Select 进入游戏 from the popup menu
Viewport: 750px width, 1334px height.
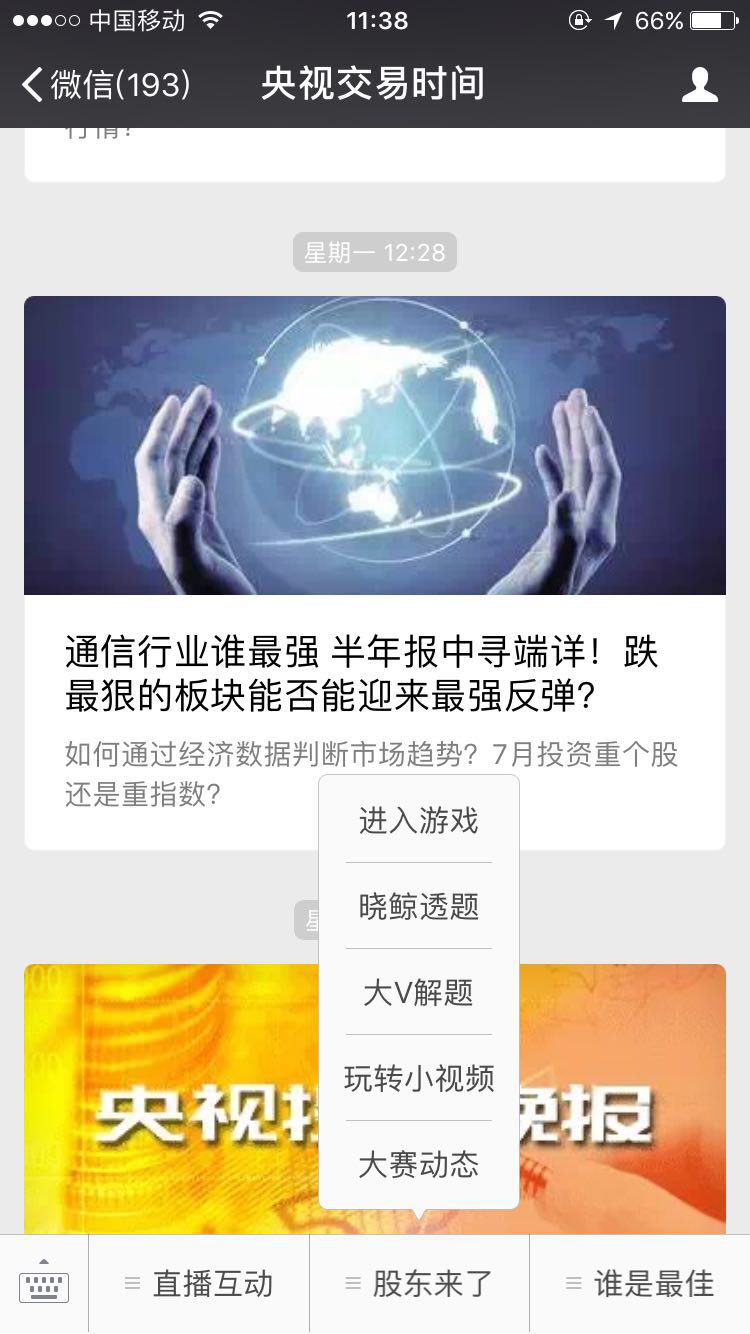419,821
